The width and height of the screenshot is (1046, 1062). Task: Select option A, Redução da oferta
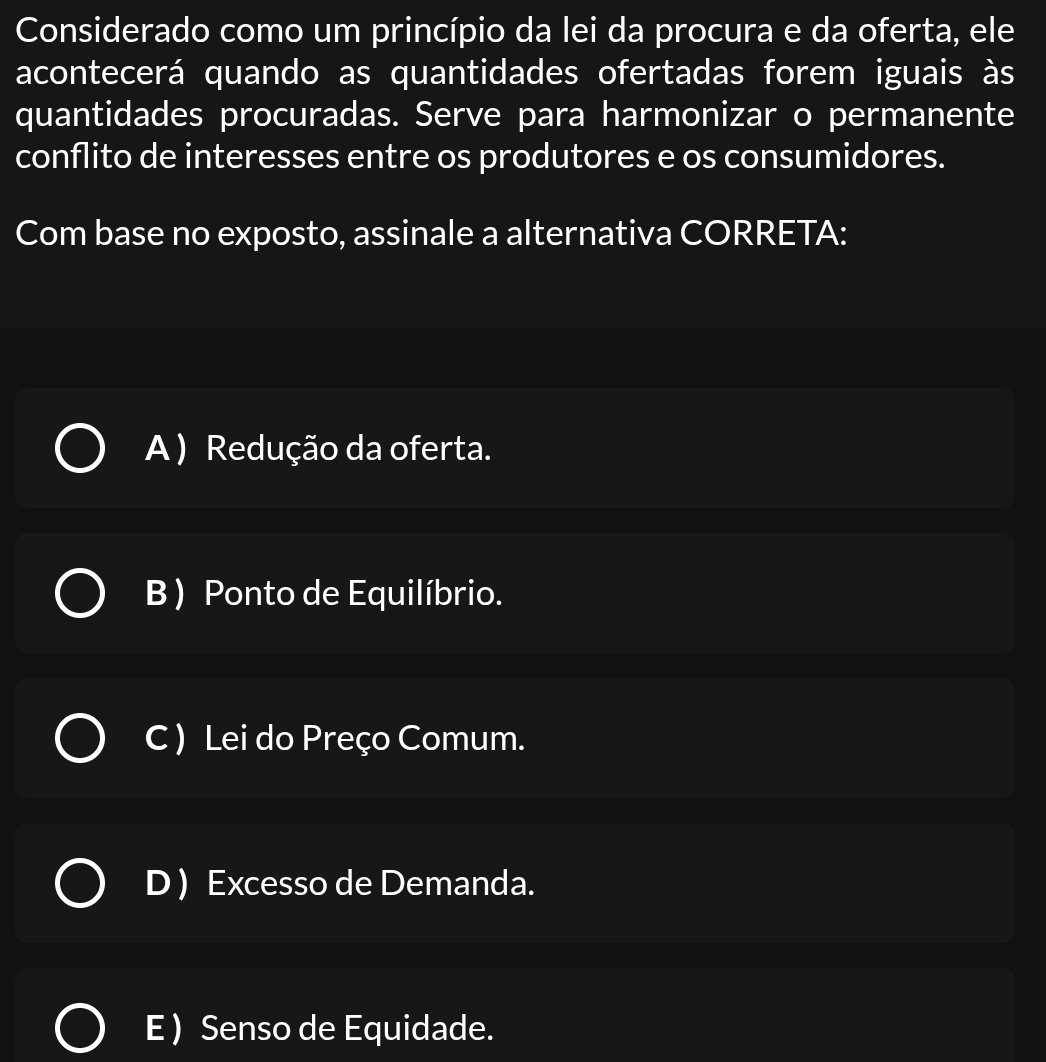pos(79,449)
